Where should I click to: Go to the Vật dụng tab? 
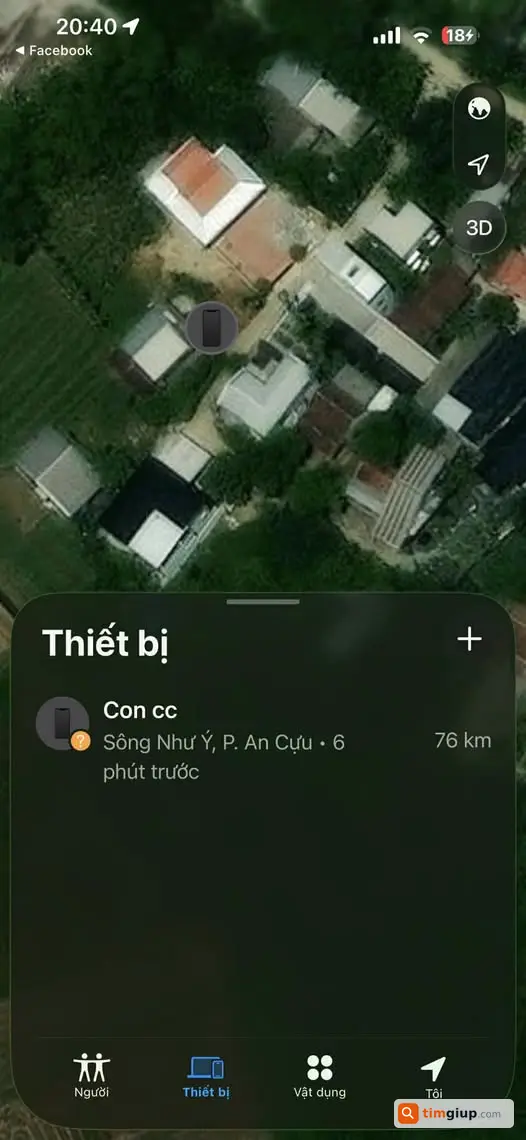click(x=319, y=1076)
